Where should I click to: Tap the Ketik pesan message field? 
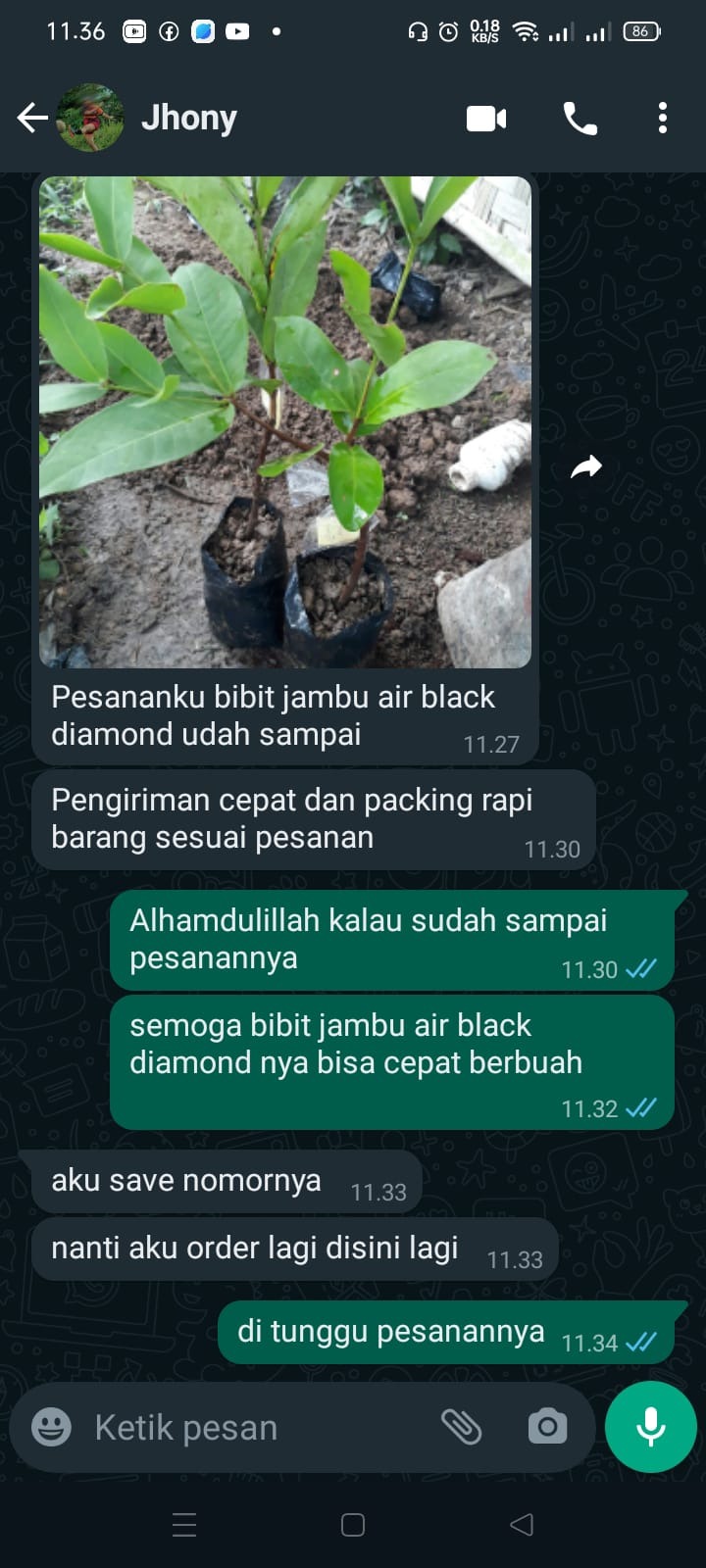click(245, 1427)
